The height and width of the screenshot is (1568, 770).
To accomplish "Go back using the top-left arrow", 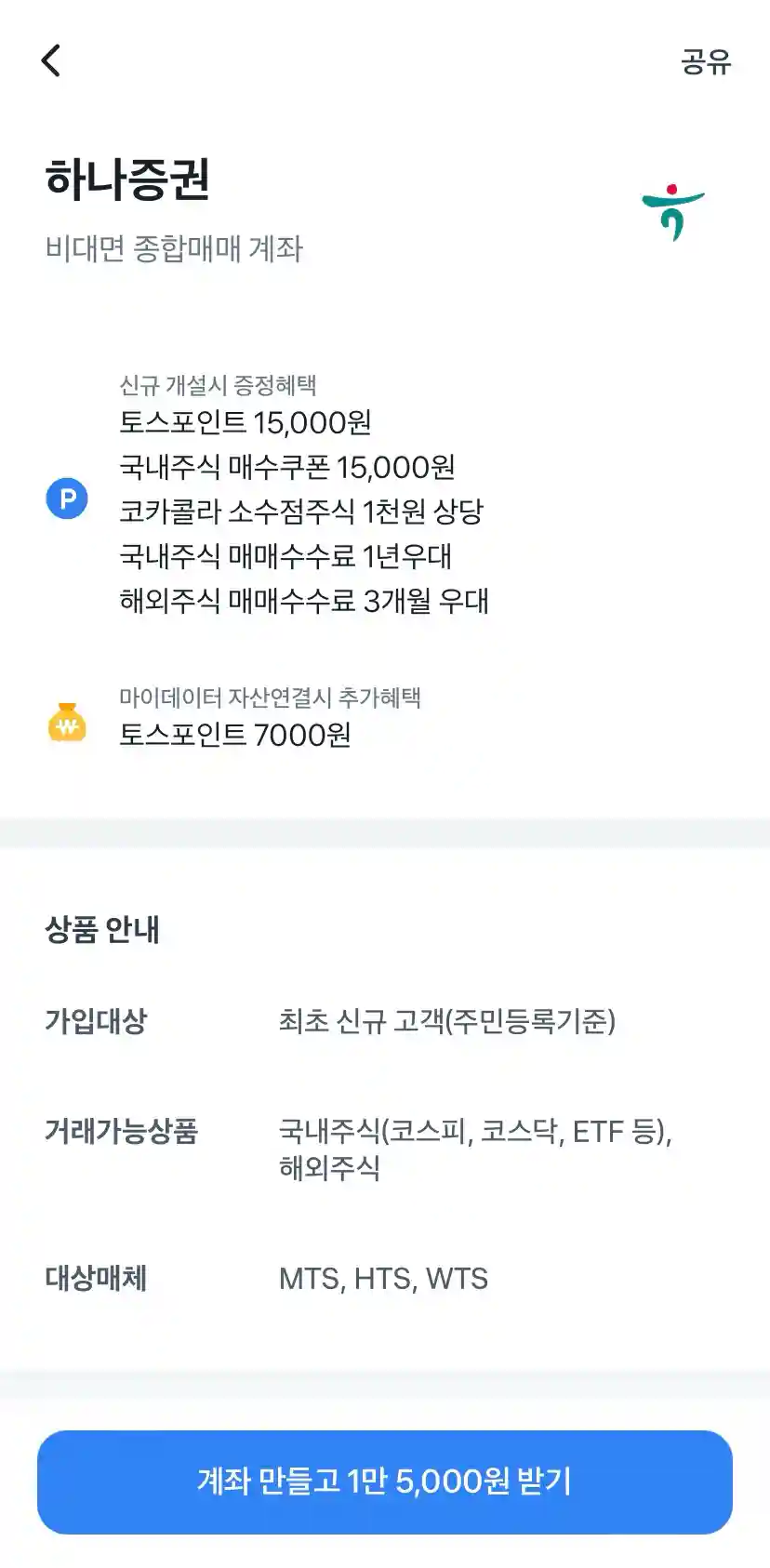I will click(x=51, y=60).
